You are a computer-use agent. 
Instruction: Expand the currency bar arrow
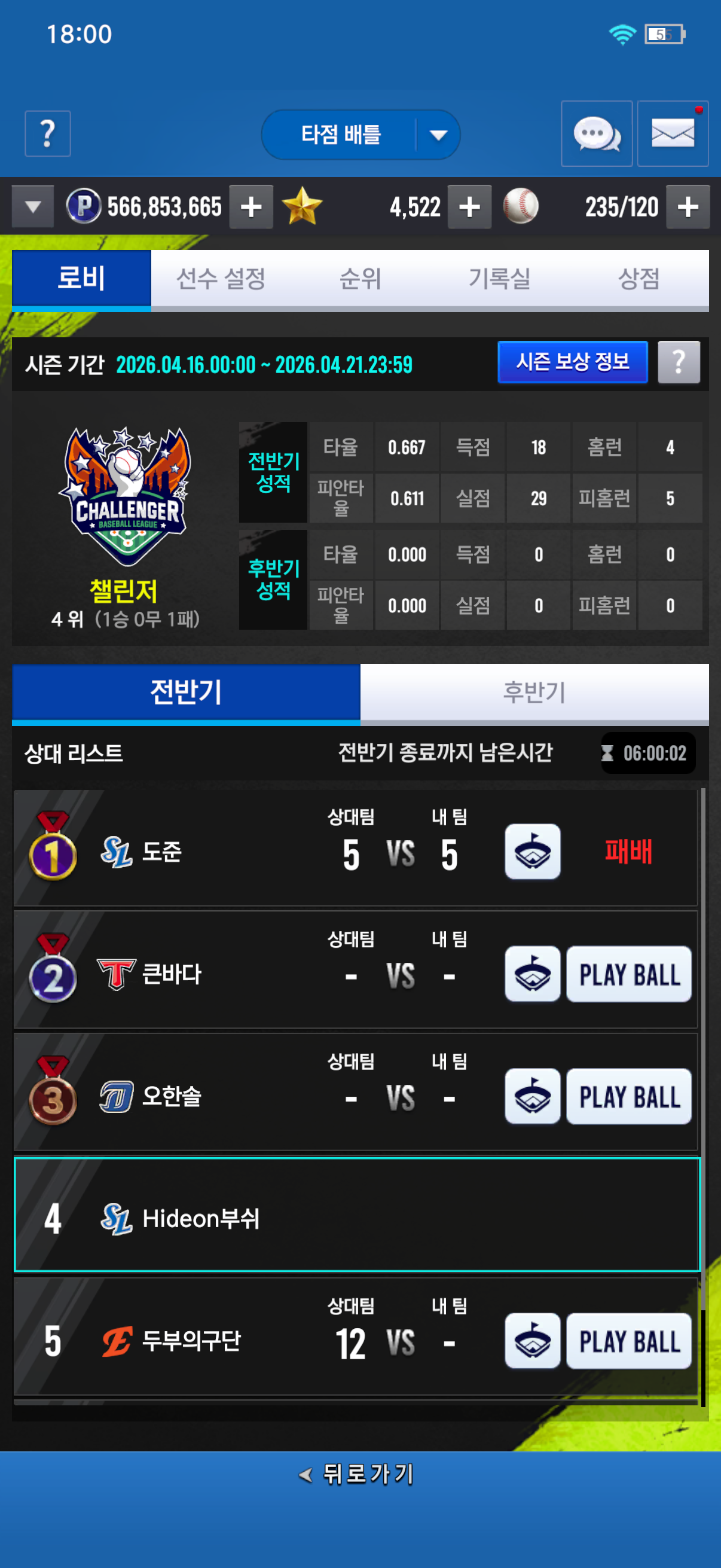[33, 207]
